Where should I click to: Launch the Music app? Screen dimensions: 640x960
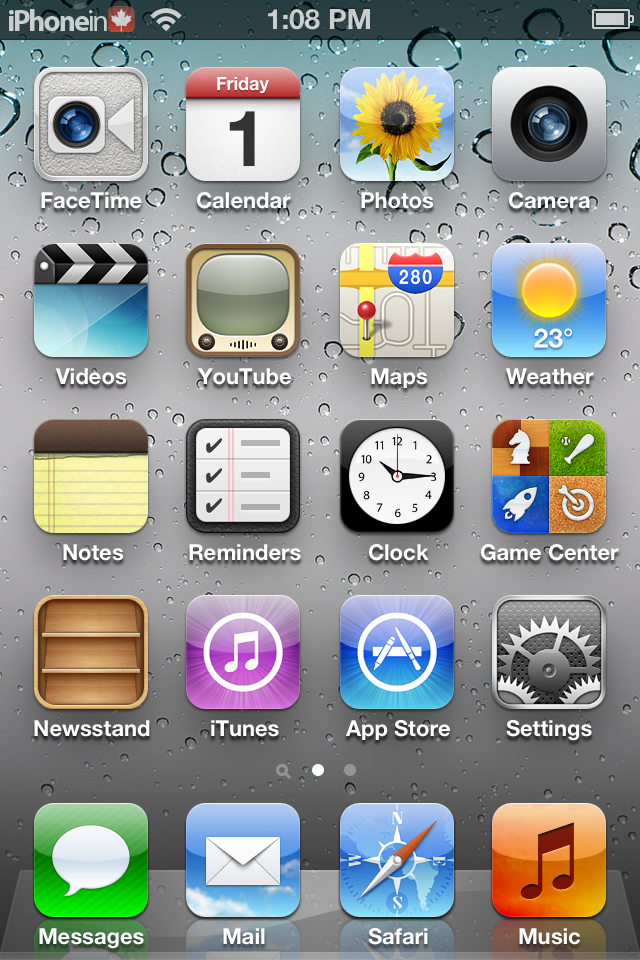549,860
